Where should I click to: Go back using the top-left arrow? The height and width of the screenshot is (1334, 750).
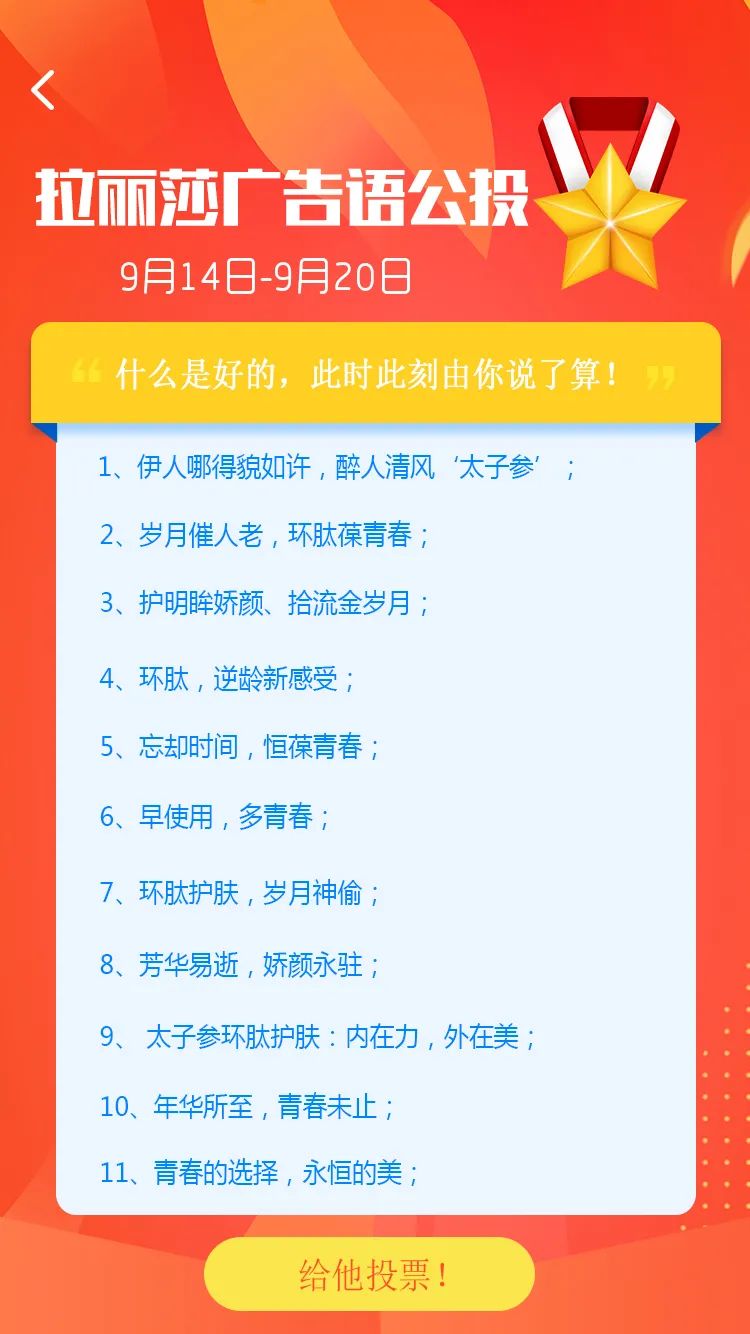(x=43, y=90)
